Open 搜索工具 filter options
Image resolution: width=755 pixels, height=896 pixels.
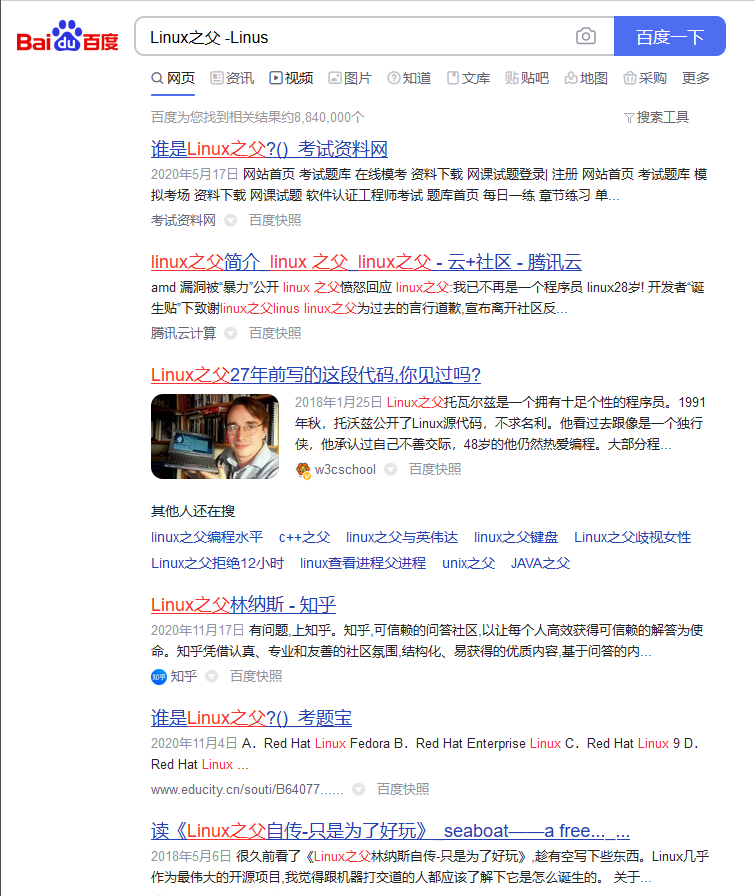coord(656,117)
